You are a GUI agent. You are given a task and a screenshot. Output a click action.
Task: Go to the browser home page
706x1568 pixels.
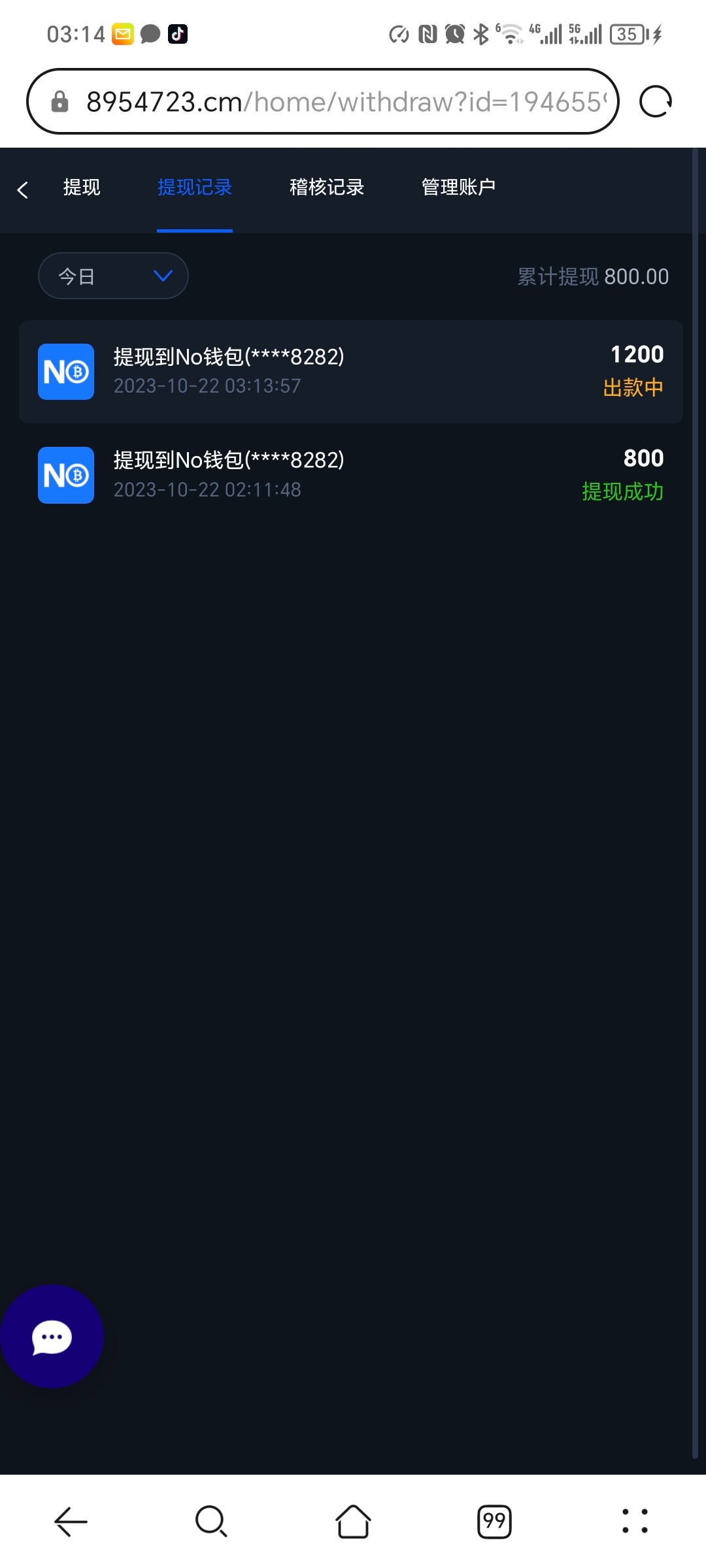click(353, 1521)
